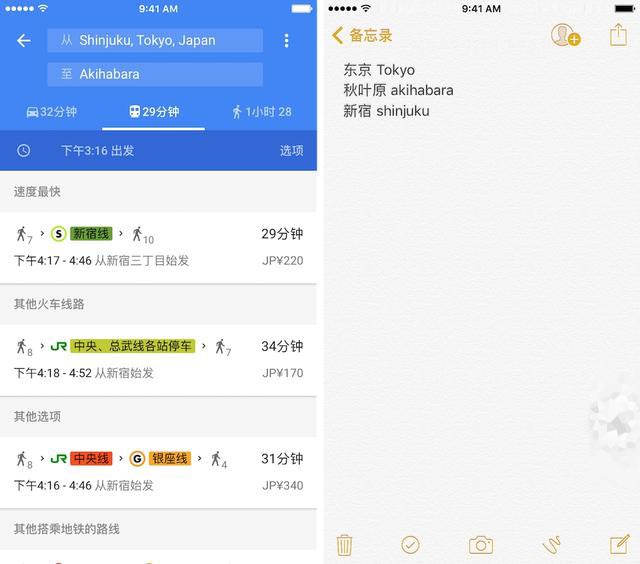This screenshot has height=564, width=640.
Task: Switch to the driving 32分钟 tab
Action: 52,112
